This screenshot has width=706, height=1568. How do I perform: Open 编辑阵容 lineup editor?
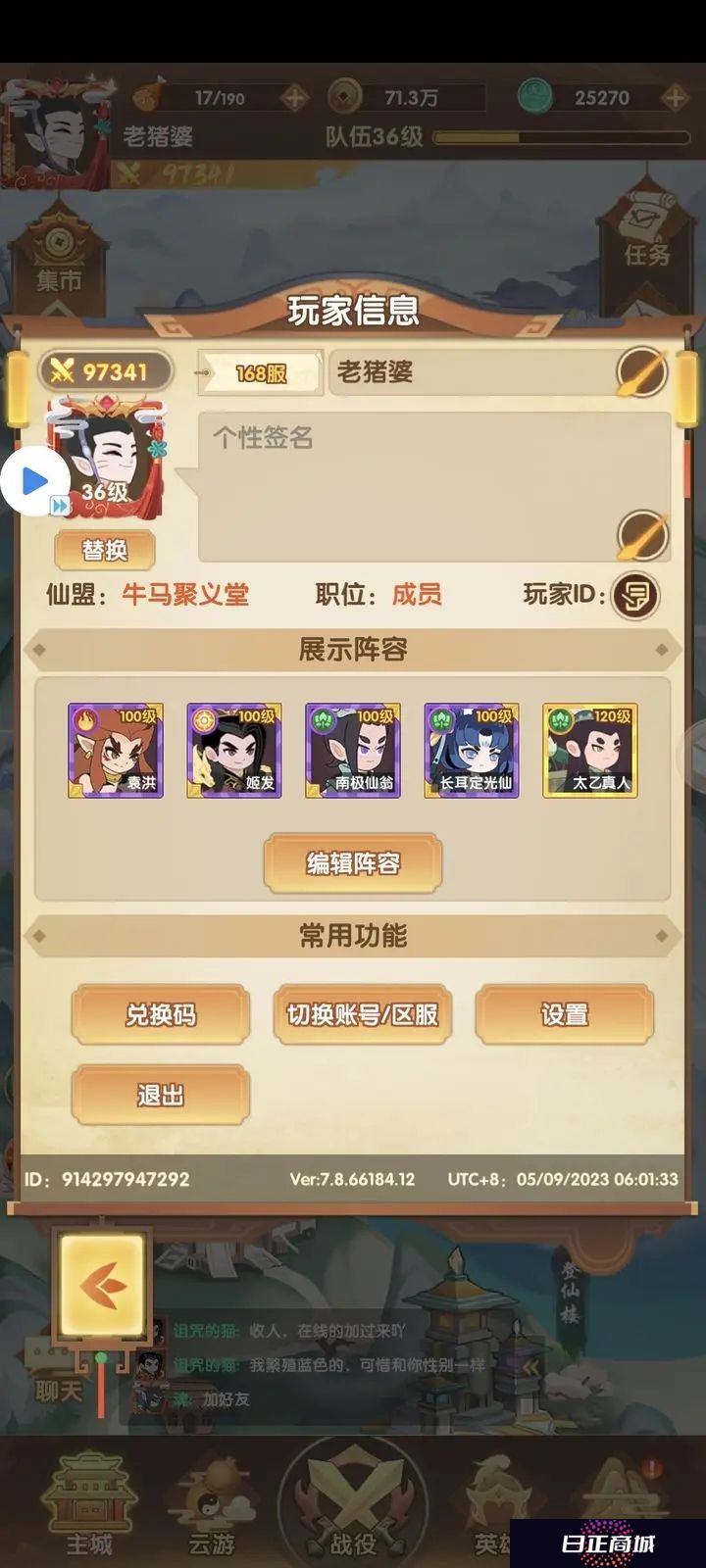tap(353, 863)
